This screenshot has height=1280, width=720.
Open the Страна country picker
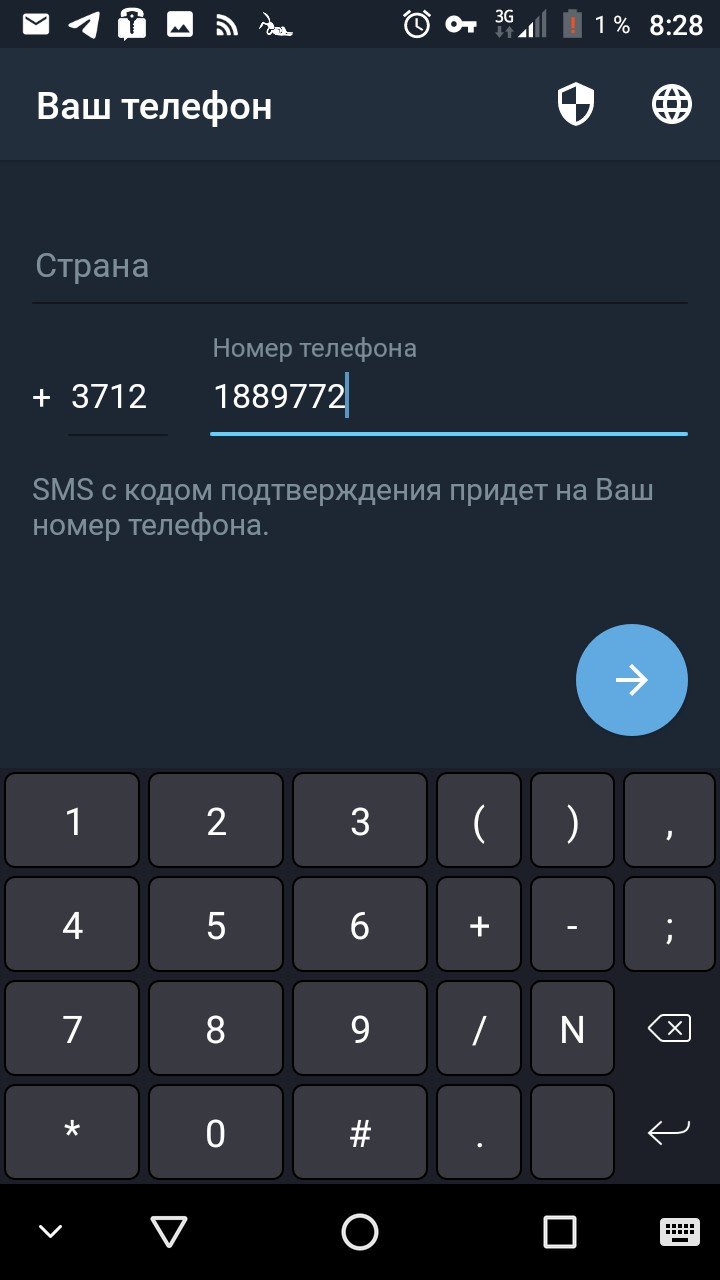[360, 266]
